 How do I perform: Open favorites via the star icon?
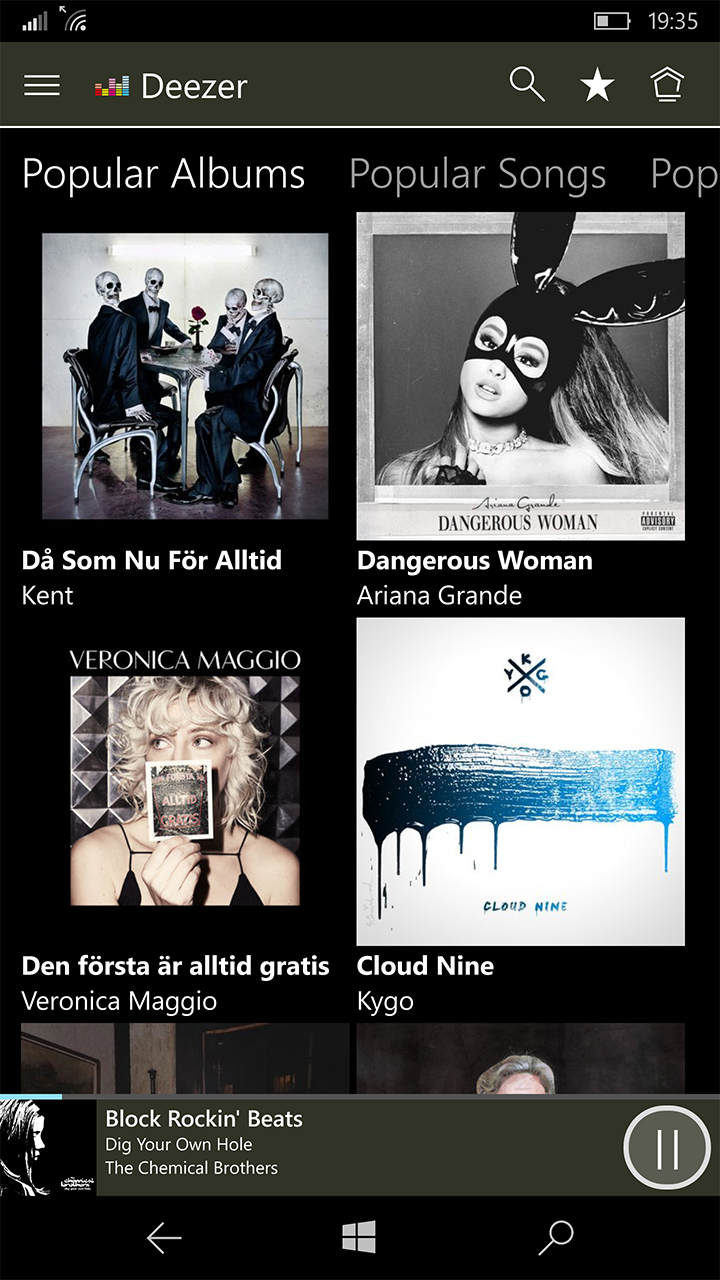click(x=597, y=86)
